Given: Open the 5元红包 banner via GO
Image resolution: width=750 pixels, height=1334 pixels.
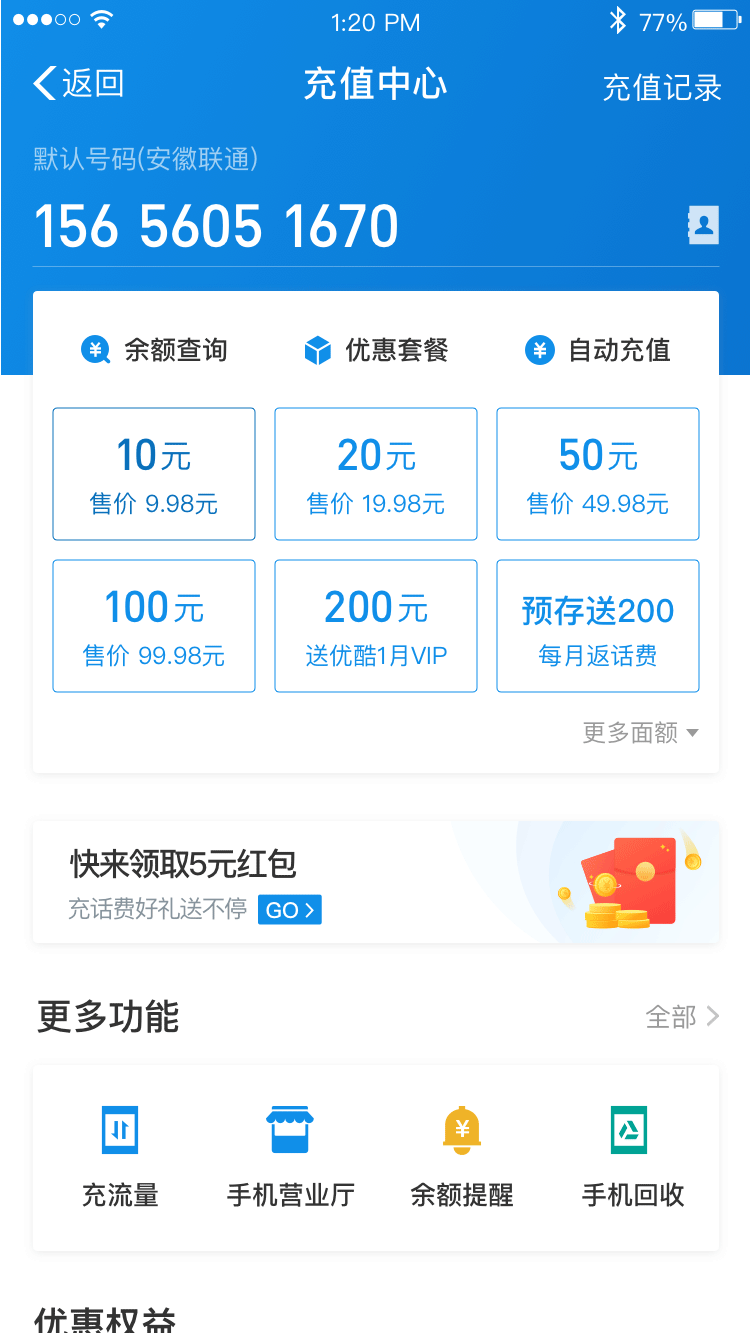Looking at the screenshot, I should coord(289,910).
